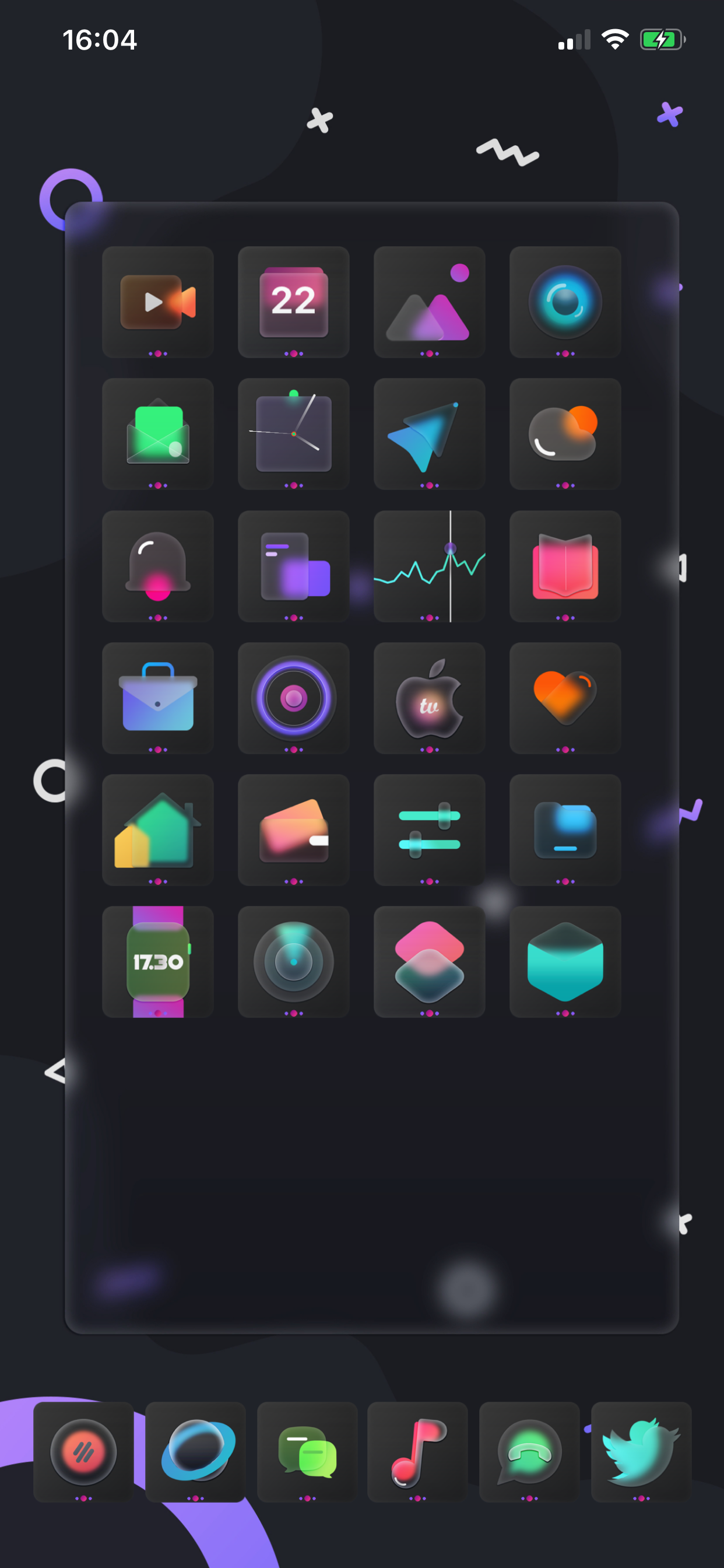Open the green chat bubbles Messages icon
724x1568 pixels.
coord(307,1452)
